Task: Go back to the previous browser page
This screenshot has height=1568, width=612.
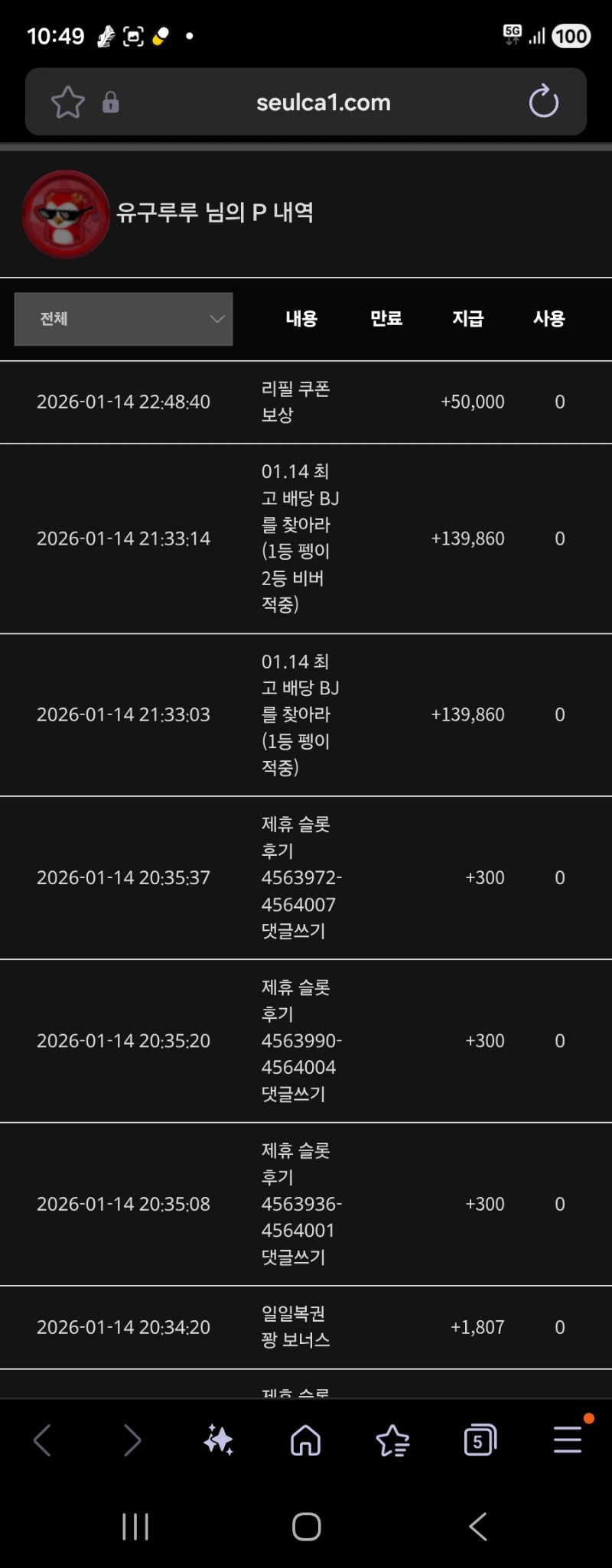Action: click(43, 1441)
